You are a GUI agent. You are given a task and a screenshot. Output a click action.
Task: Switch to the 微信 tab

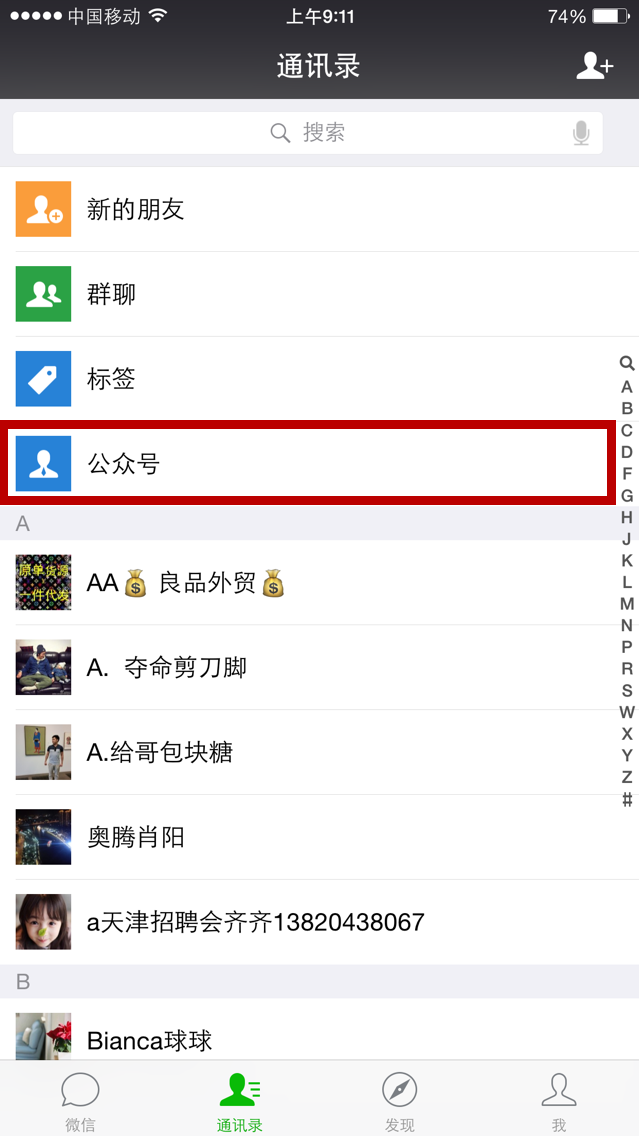tap(80, 1100)
